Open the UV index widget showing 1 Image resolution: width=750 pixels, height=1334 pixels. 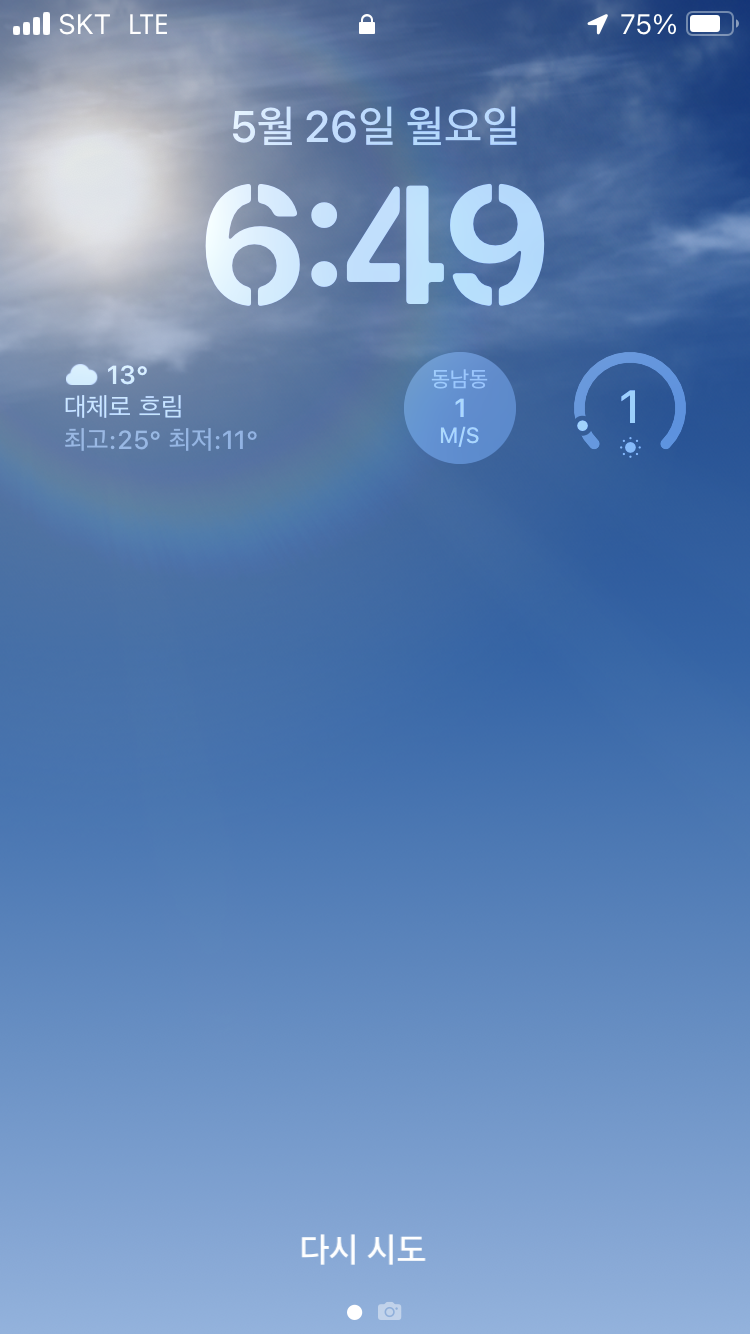630,408
